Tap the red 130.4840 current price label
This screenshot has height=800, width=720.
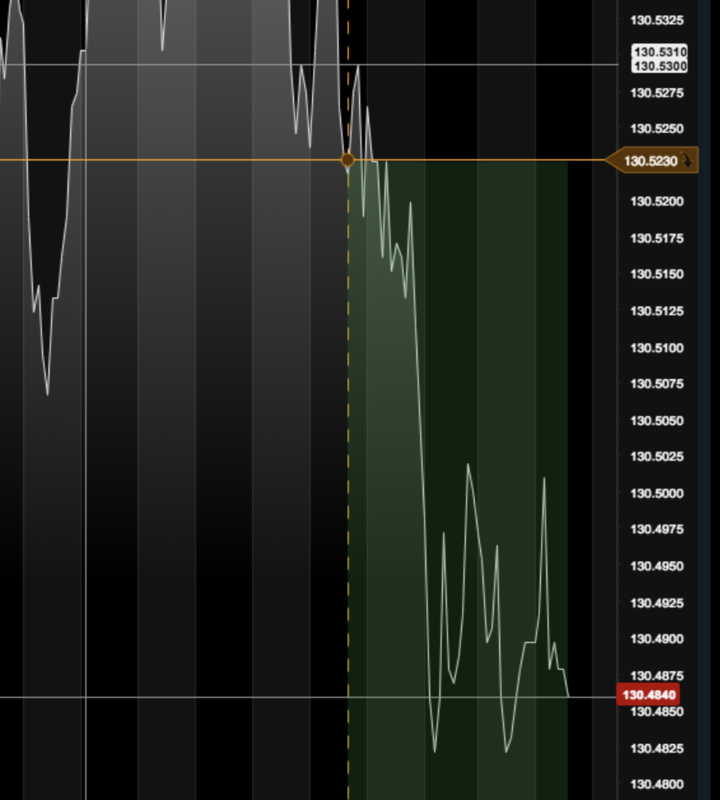point(649,695)
